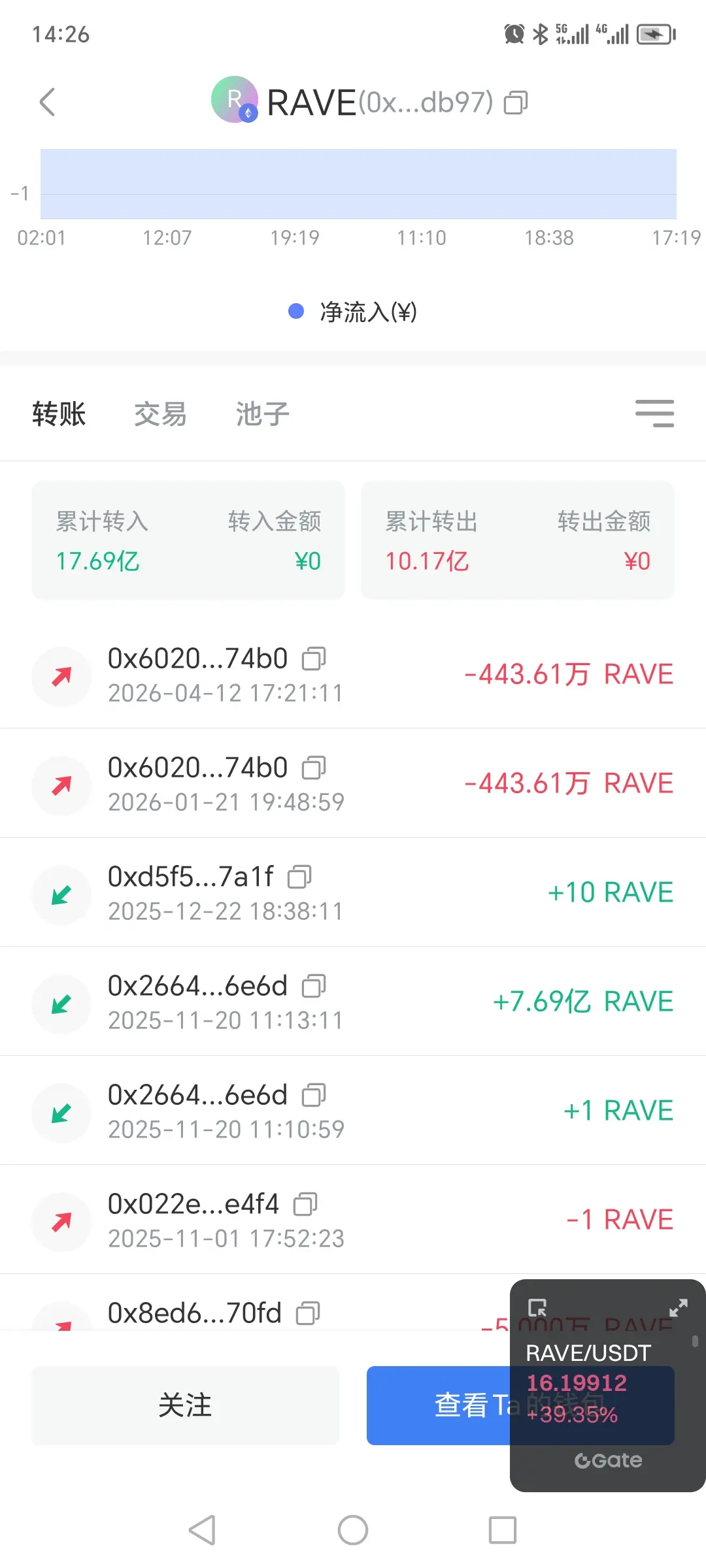Tap the system home button
This screenshot has height=1568, width=706.
point(353,1529)
